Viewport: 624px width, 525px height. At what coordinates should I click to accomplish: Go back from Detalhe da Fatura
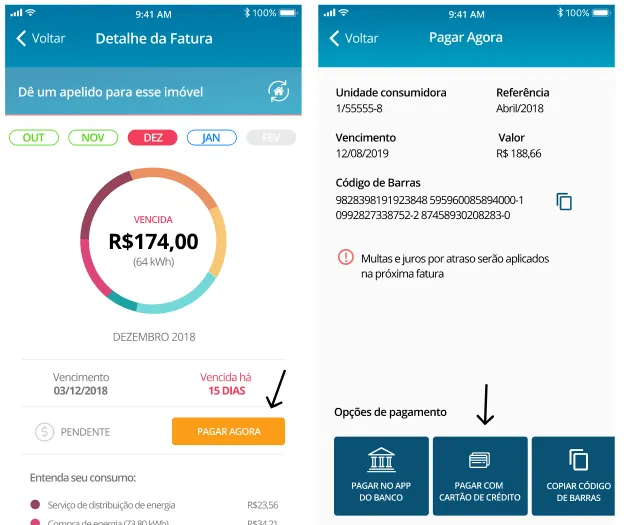point(41,38)
